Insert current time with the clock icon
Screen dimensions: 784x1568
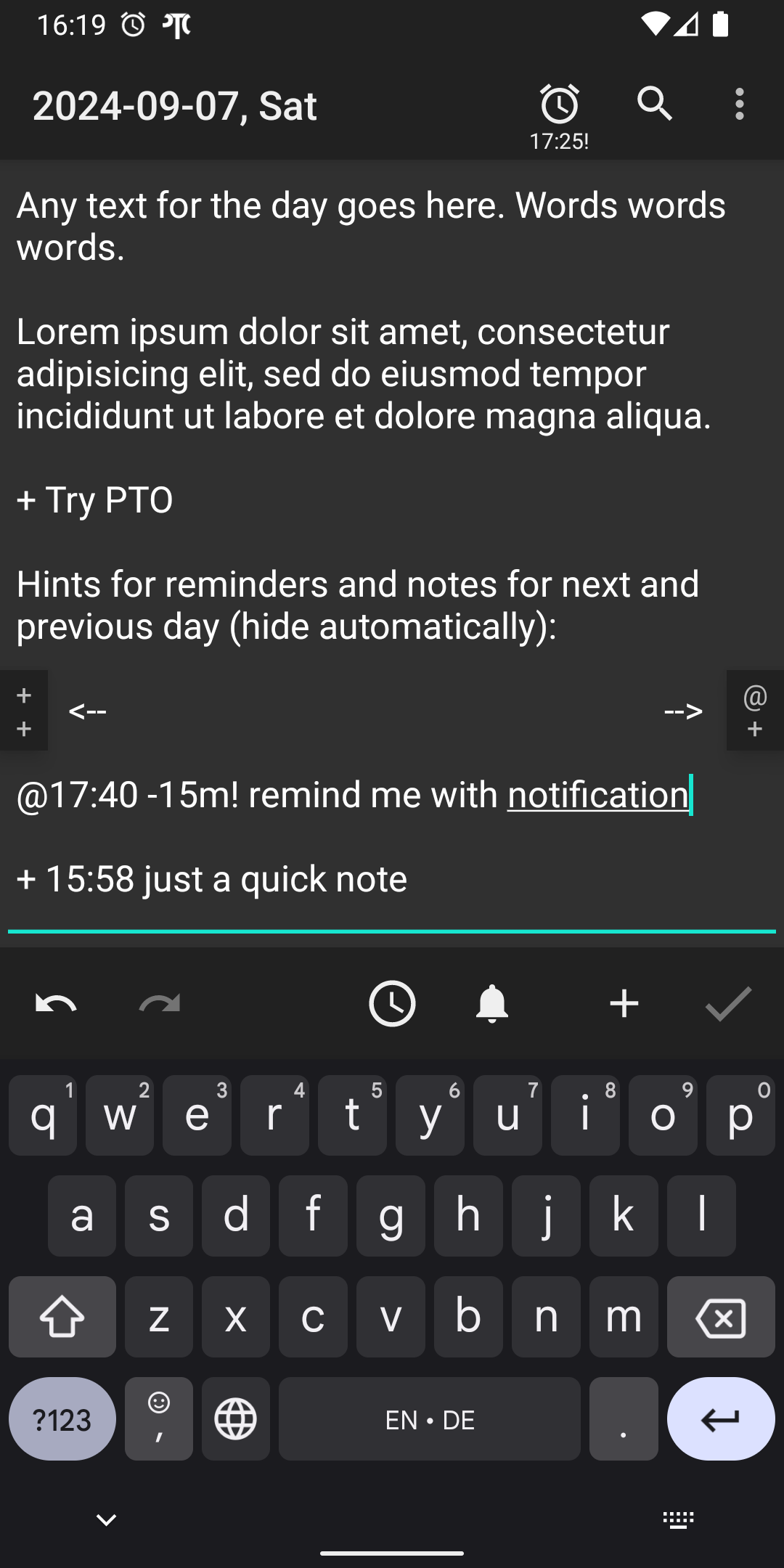tap(392, 1004)
